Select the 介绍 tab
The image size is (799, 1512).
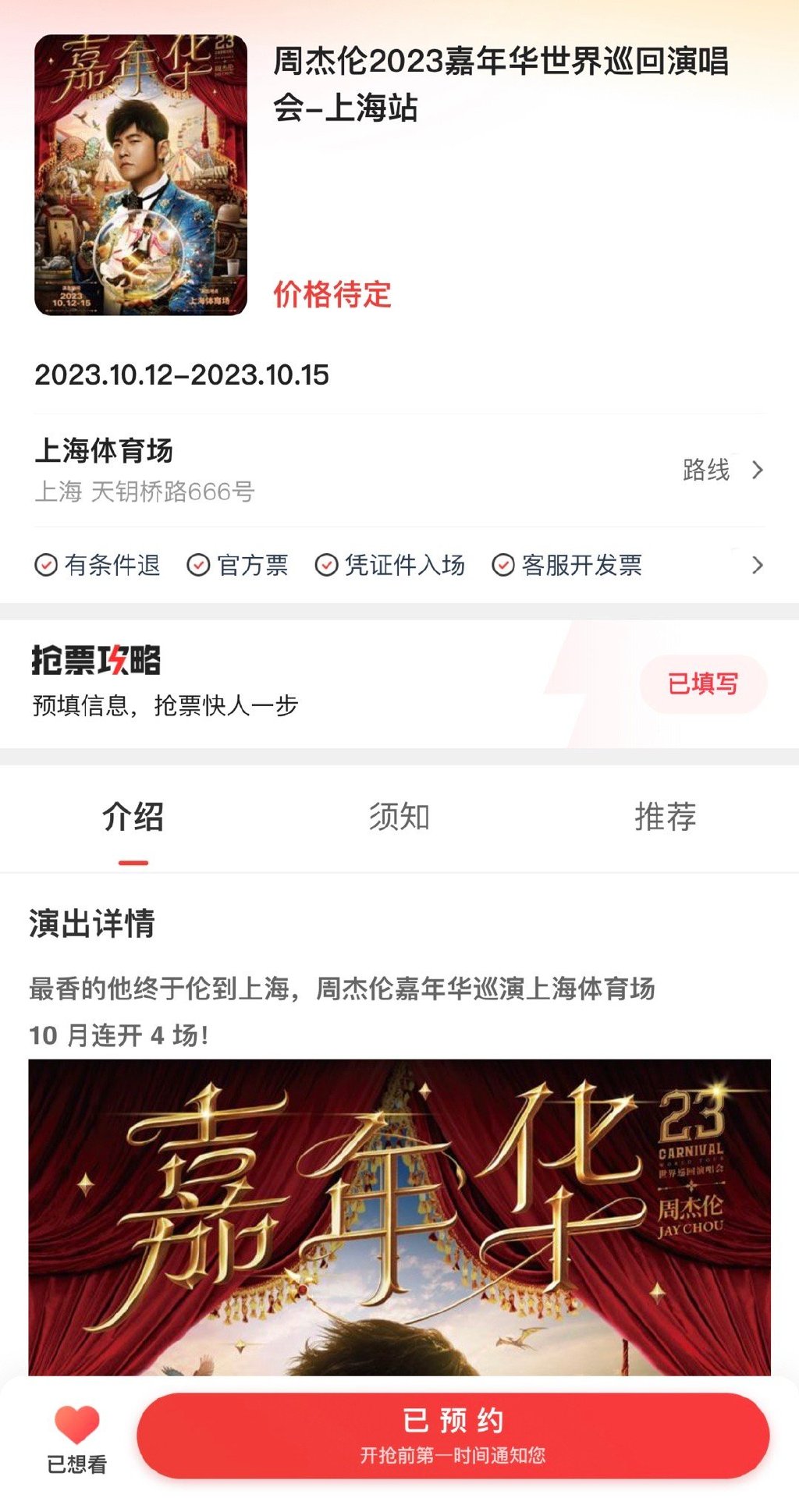click(133, 817)
